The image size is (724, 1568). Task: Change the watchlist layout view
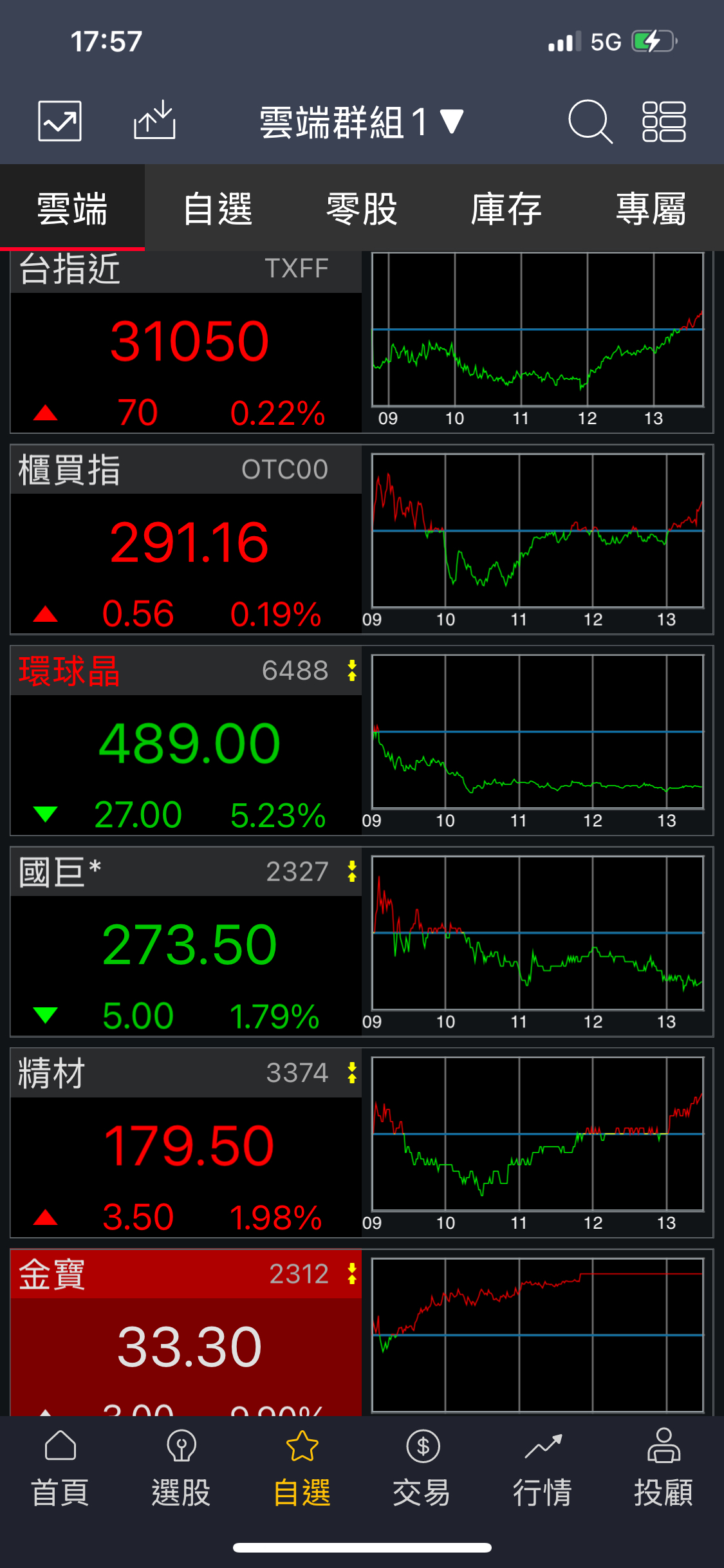point(664,121)
